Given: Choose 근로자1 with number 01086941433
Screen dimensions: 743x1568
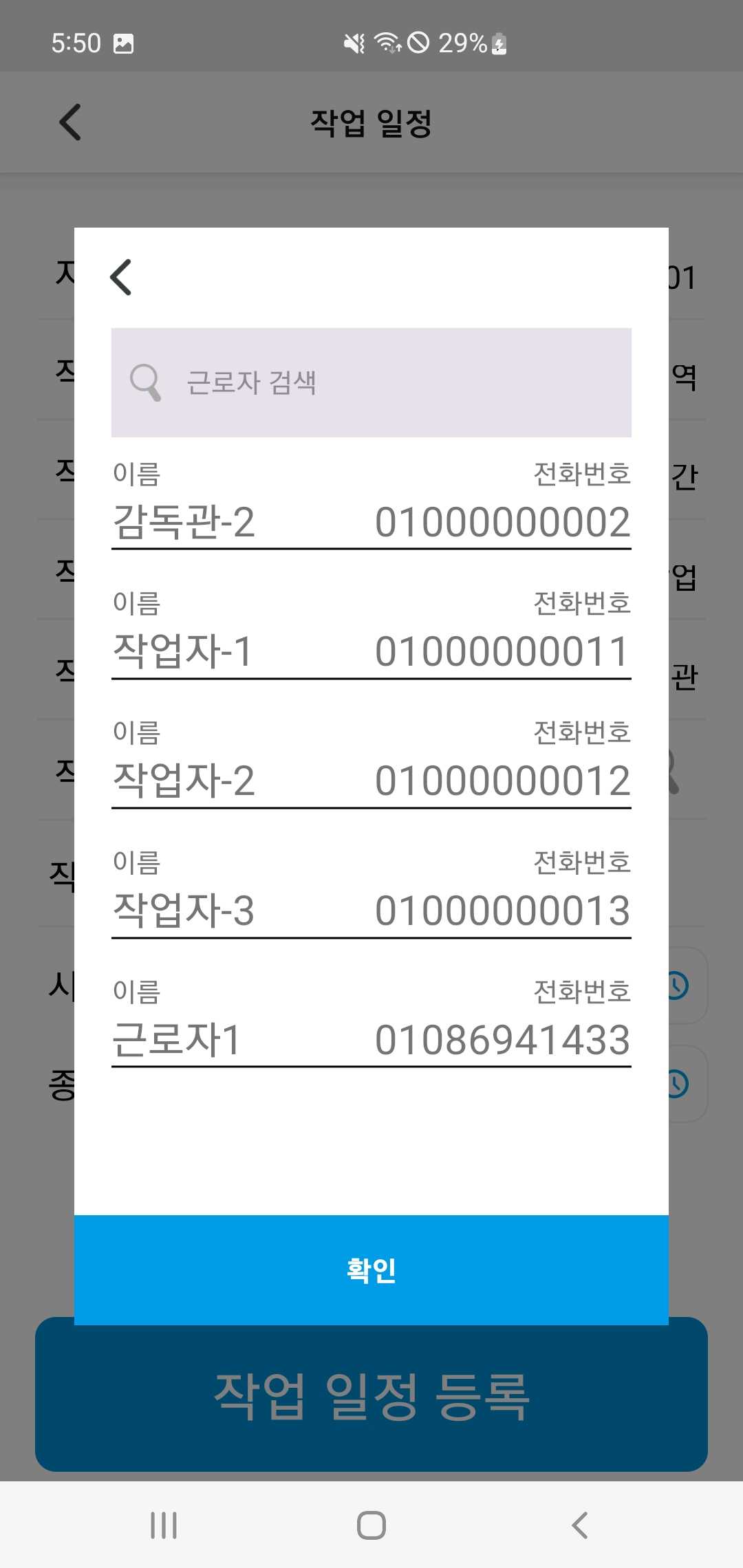Looking at the screenshot, I should coord(371,1038).
